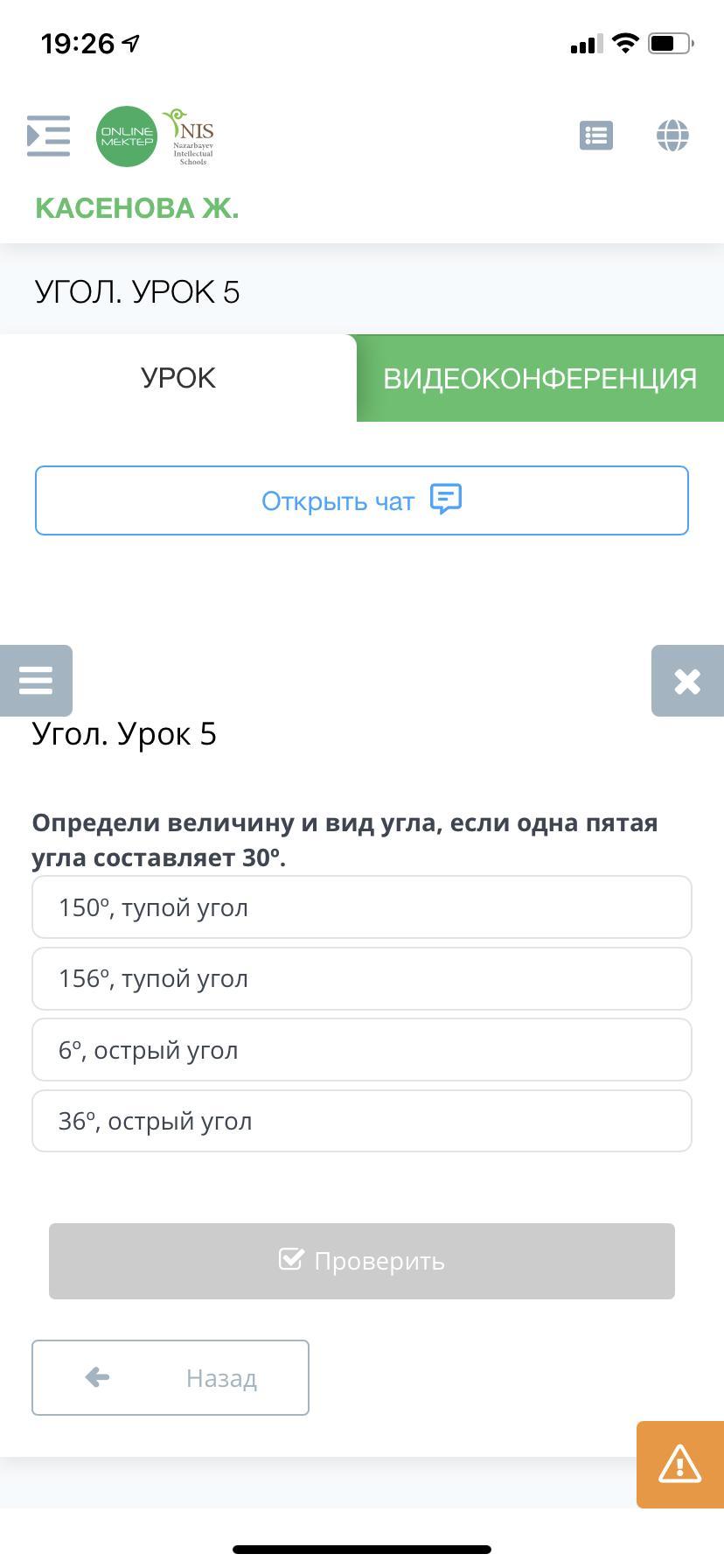Open the language globe icon
The height and width of the screenshot is (1568, 724).
coord(672,136)
